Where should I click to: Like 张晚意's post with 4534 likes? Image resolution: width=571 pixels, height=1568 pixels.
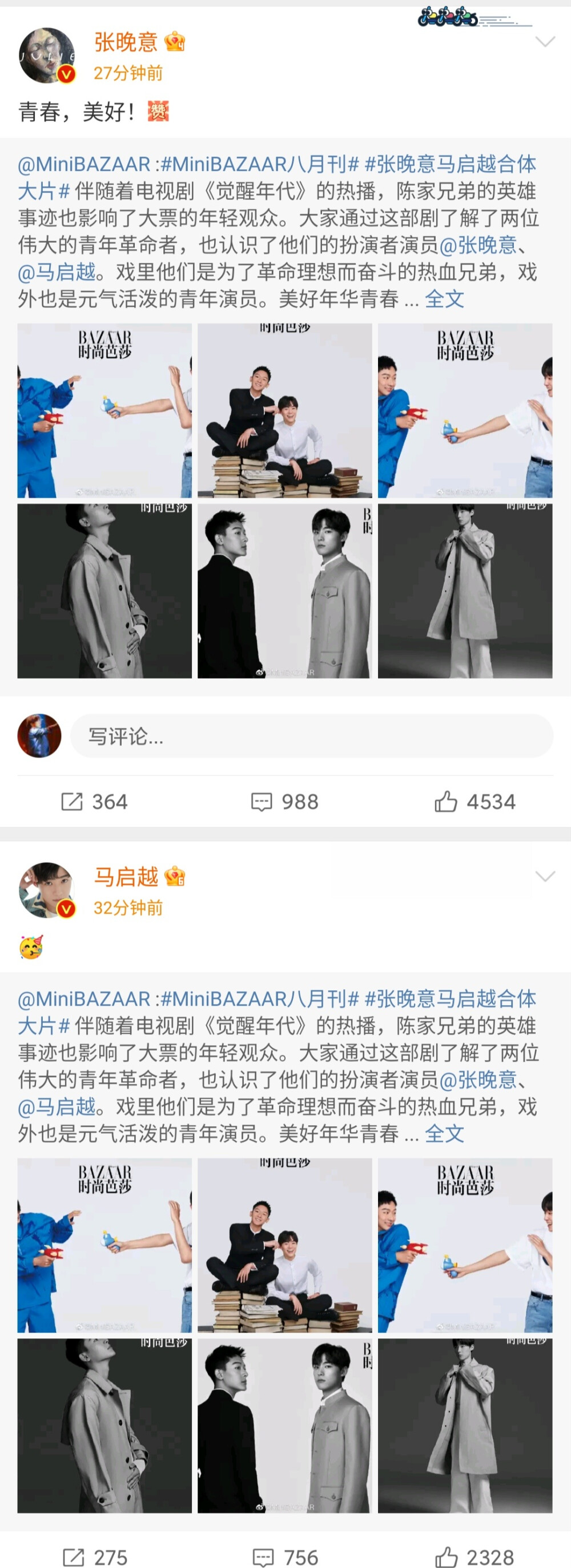(x=475, y=802)
